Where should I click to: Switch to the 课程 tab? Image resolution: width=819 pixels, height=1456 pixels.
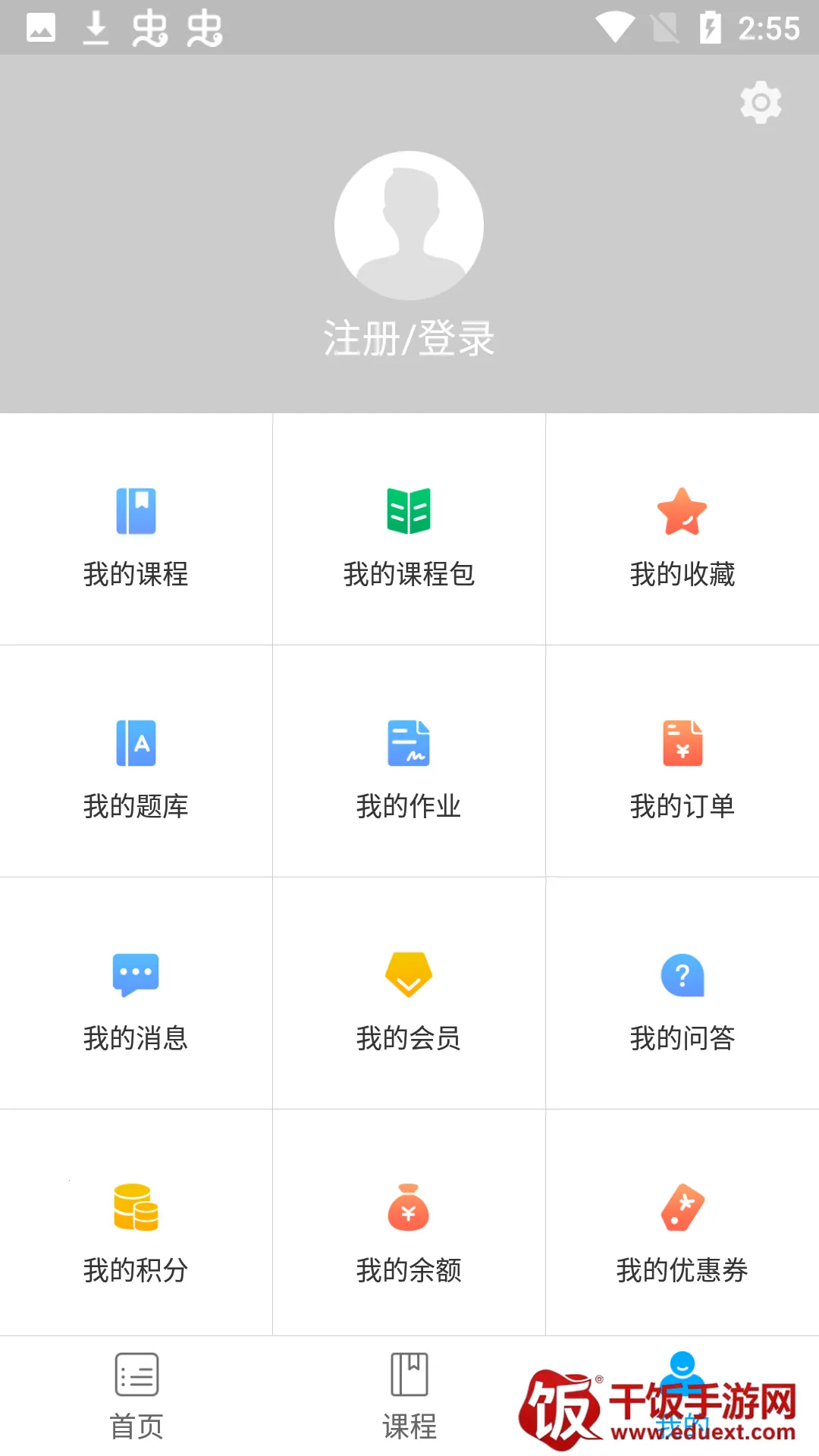coord(409,1395)
